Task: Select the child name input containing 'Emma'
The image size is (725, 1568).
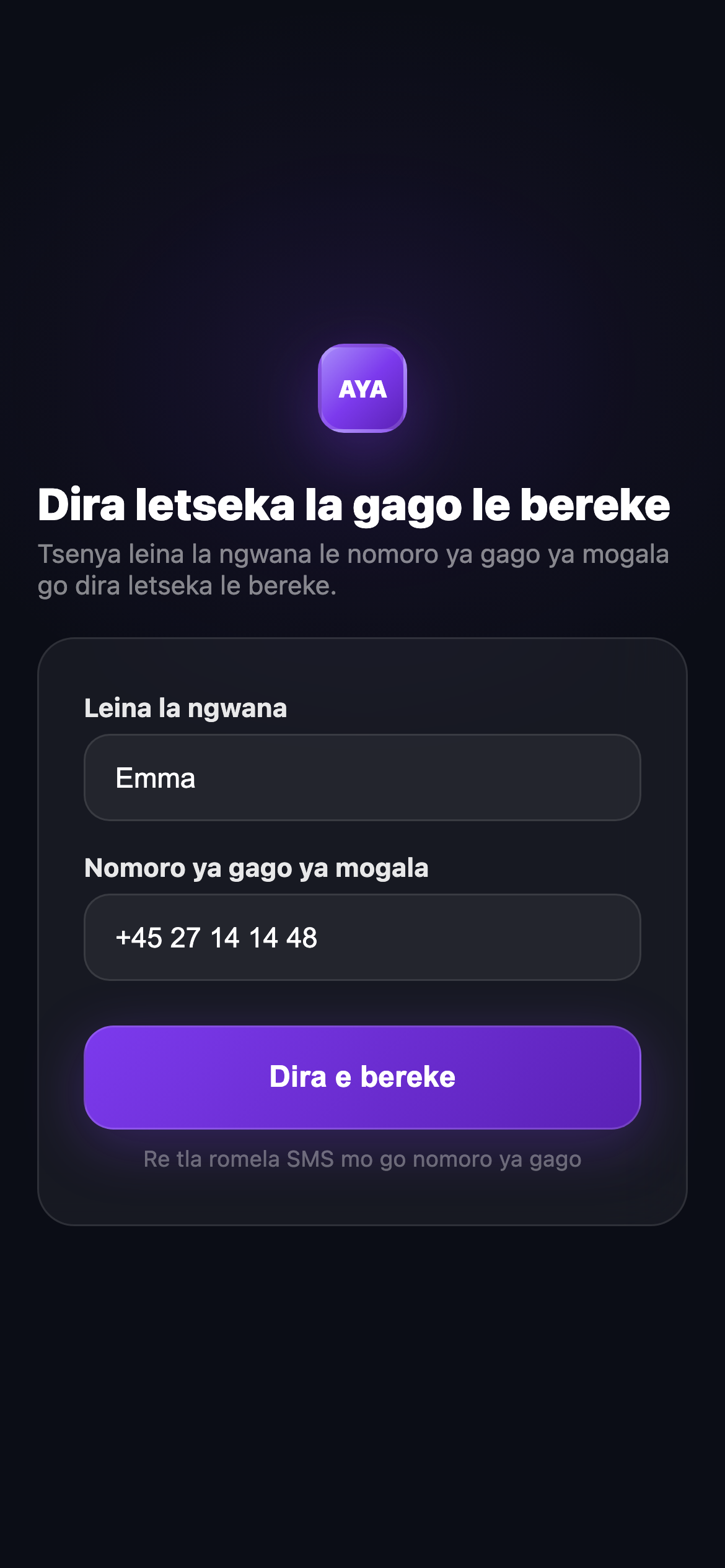Action: coord(362,777)
